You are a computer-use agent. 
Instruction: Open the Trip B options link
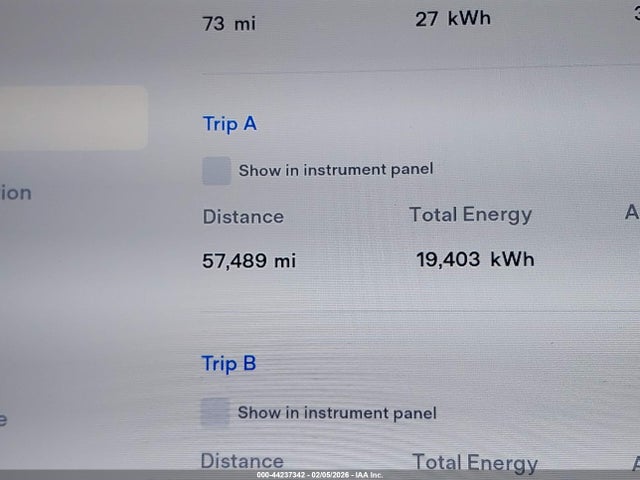pos(229,363)
